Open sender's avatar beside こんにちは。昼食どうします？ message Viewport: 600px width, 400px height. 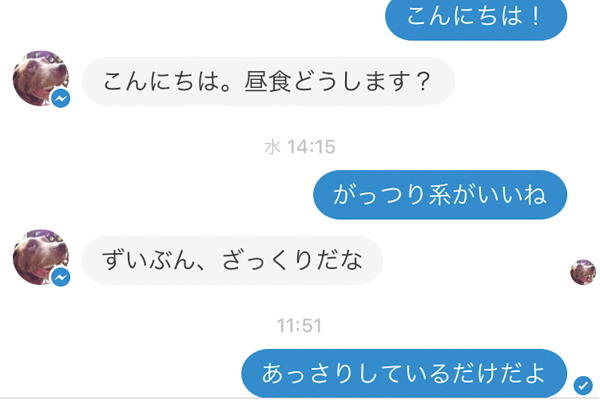pyautogui.click(x=40, y=77)
